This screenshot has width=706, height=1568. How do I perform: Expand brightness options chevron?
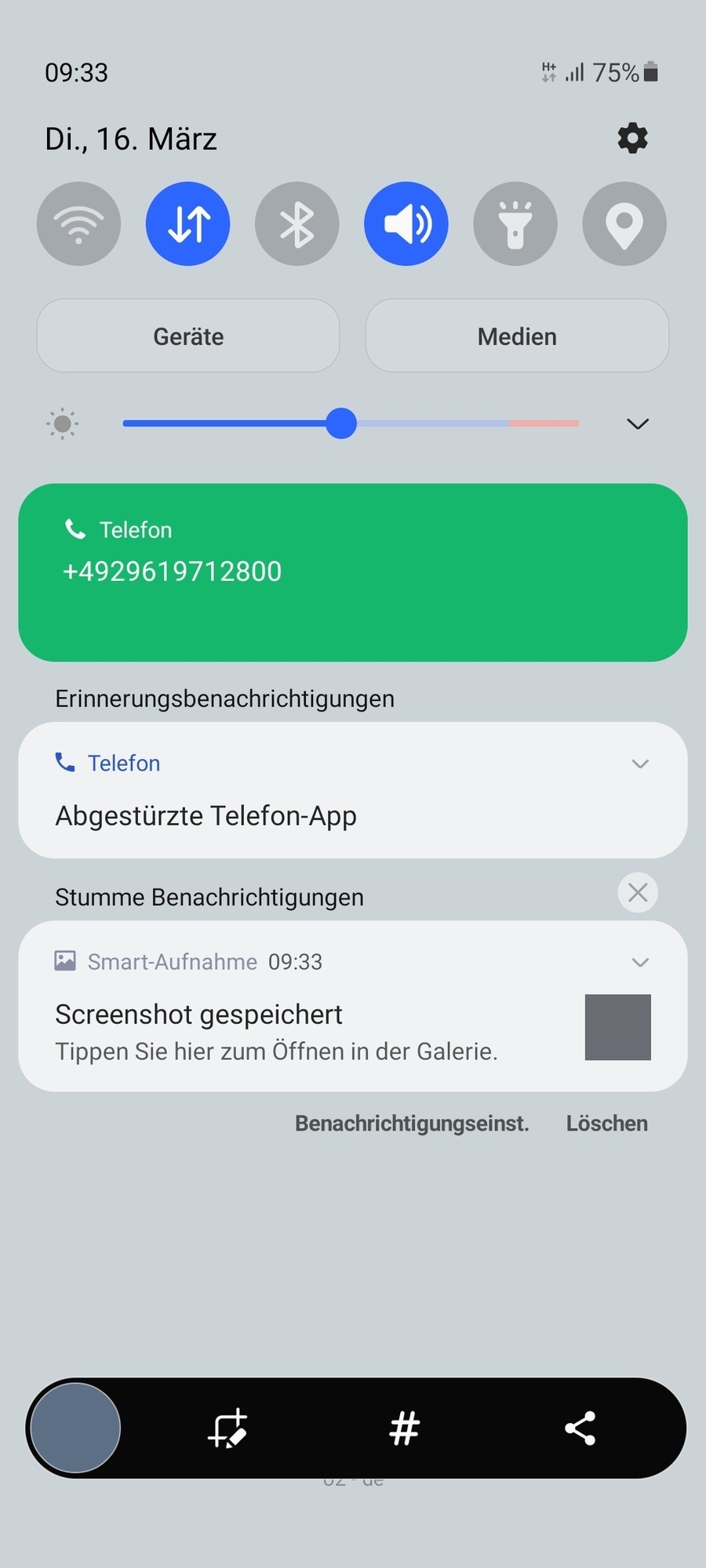click(638, 424)
